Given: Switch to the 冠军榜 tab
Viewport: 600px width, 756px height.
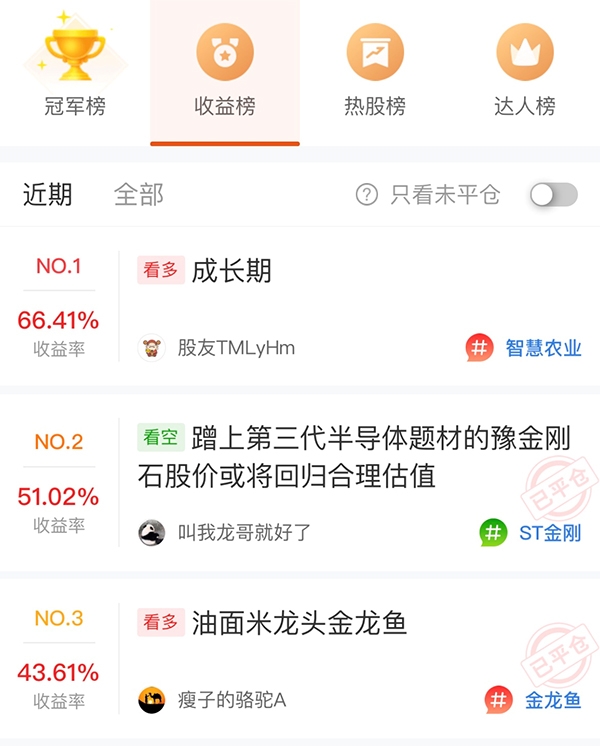Looking at the screenshot, I should (75, 72).
